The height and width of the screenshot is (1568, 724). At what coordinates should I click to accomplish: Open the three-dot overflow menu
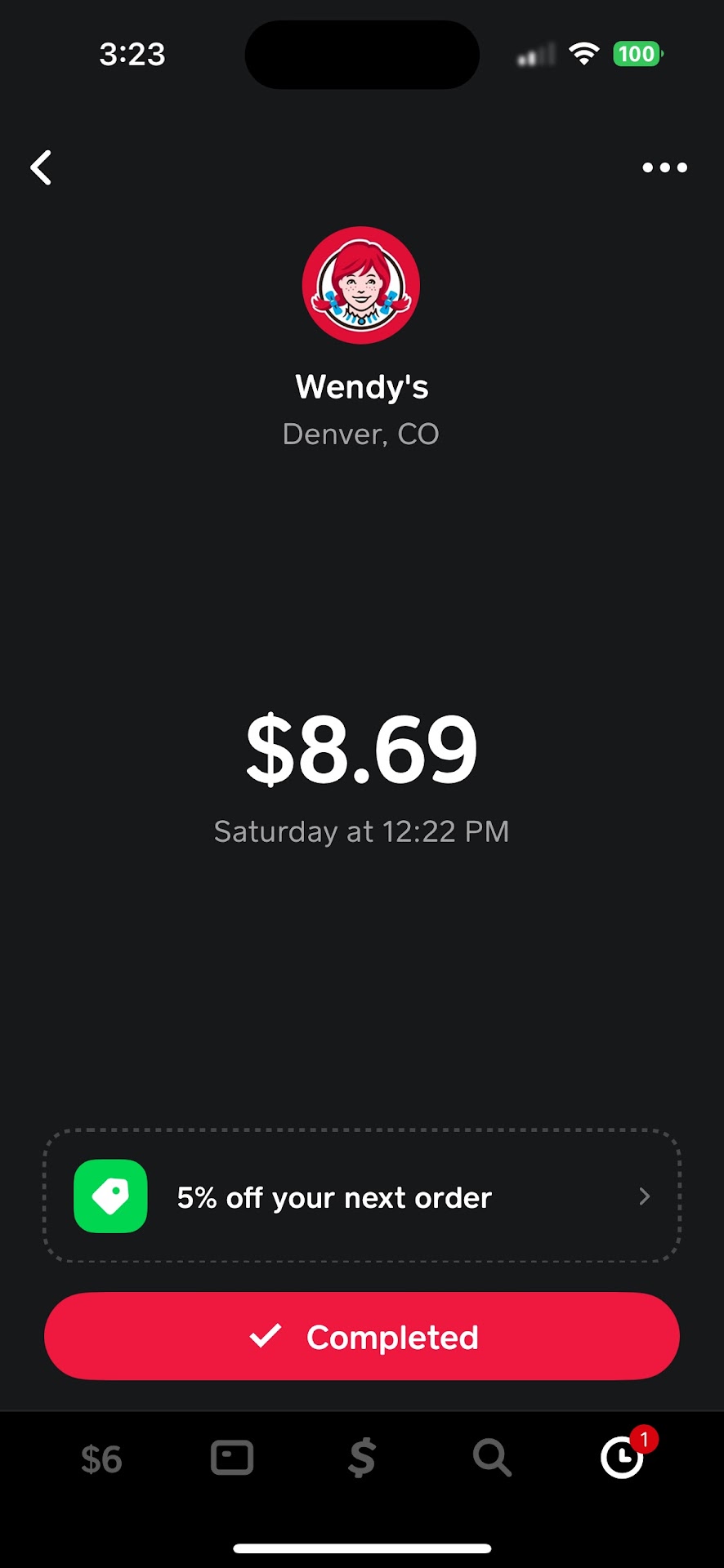664,167
